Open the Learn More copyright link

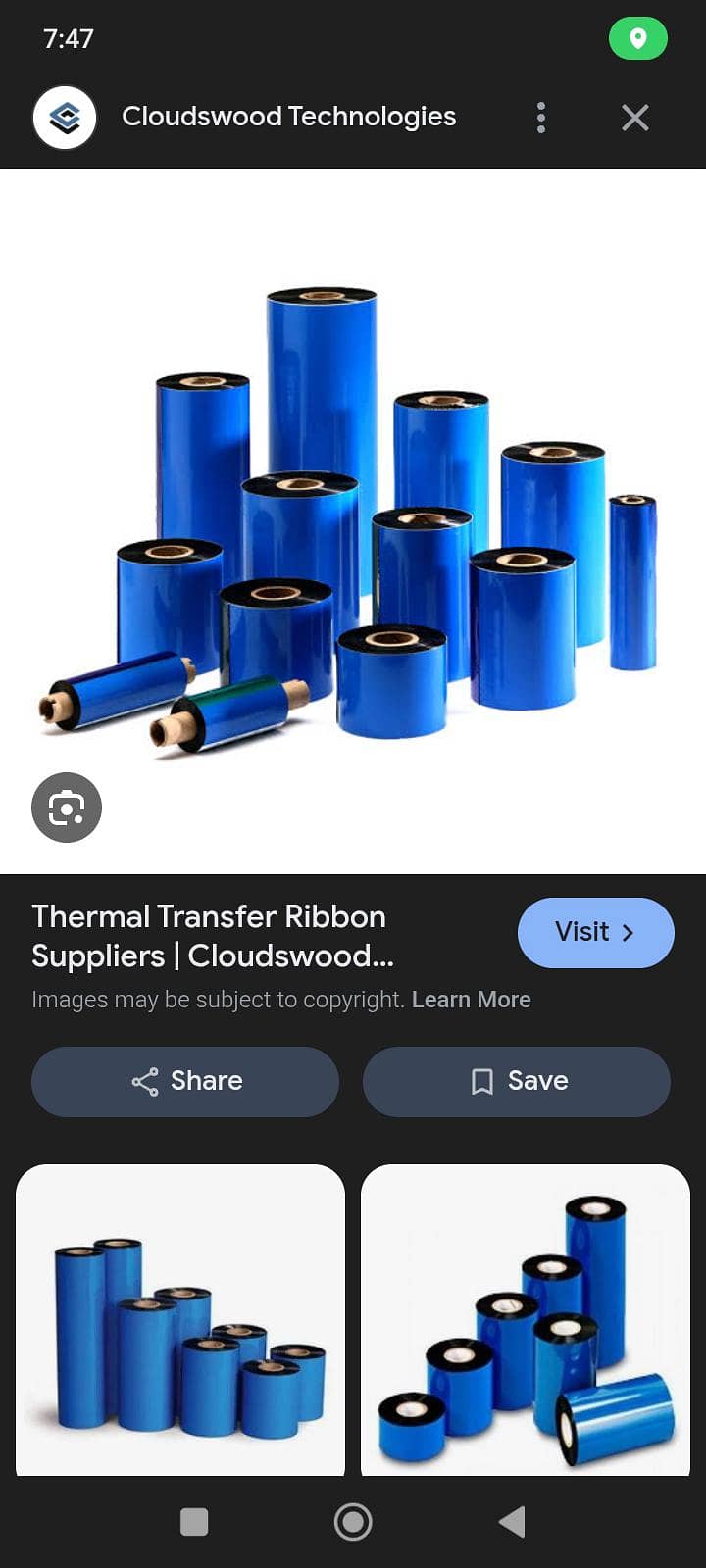[x=472, y=999]
